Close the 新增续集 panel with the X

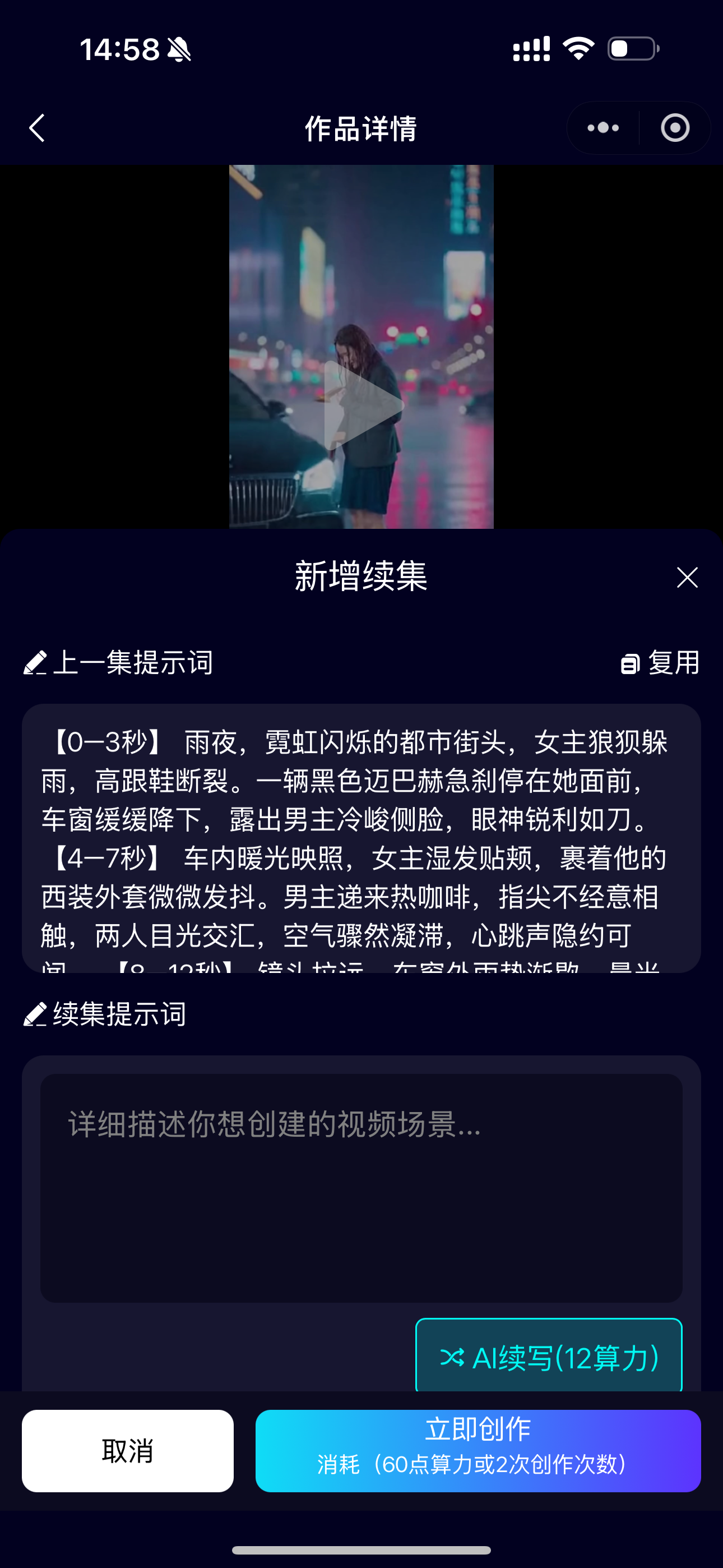click(x=687, y=577)
